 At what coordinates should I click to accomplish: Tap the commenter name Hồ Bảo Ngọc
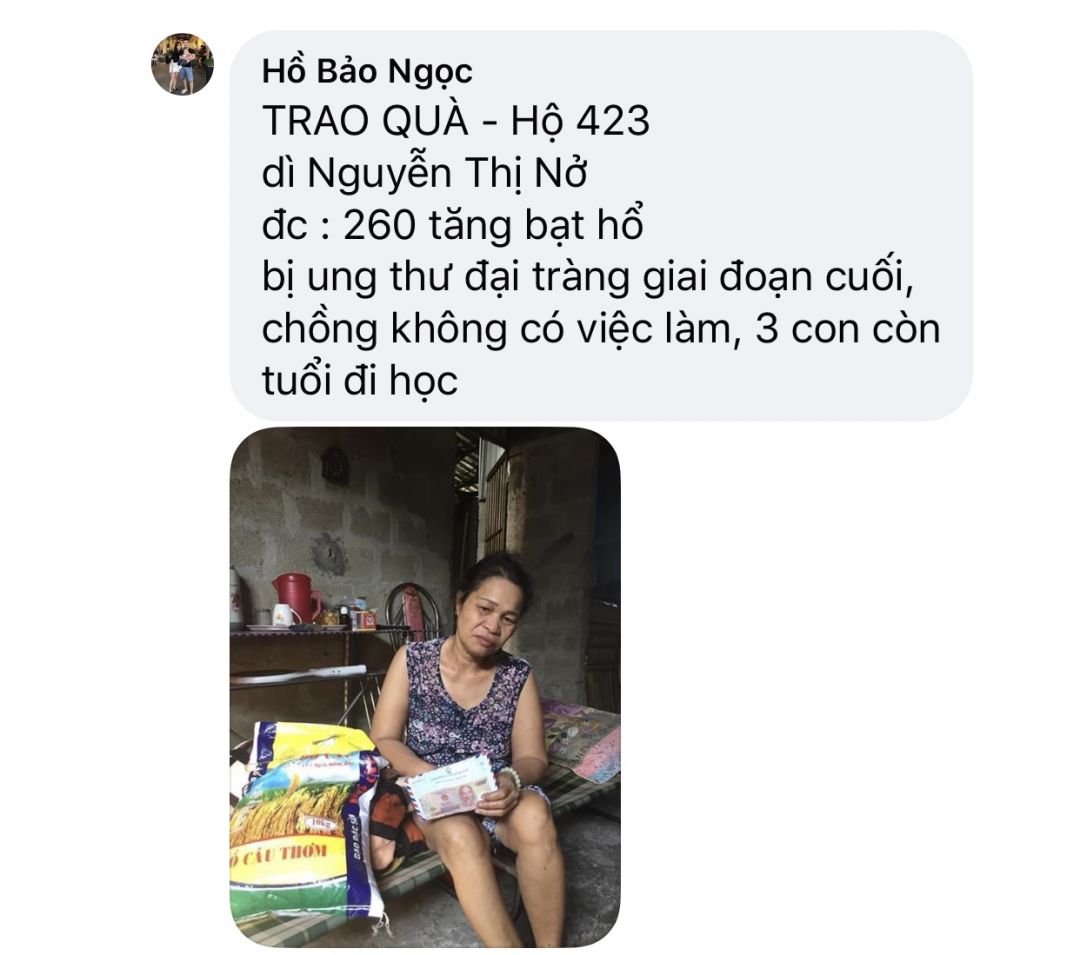pos(366,72)
